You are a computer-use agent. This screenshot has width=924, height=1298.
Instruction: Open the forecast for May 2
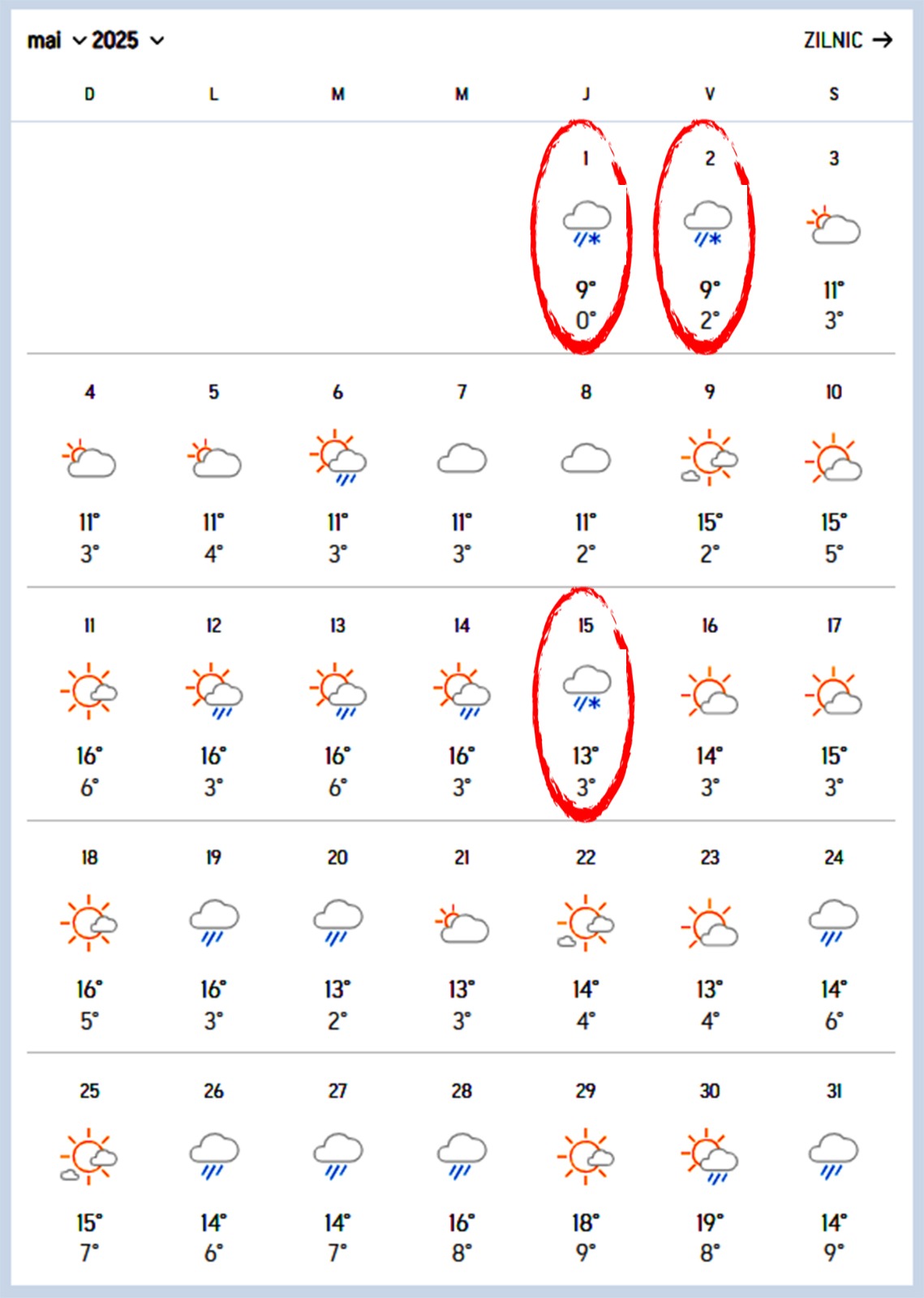coord(709,237)
